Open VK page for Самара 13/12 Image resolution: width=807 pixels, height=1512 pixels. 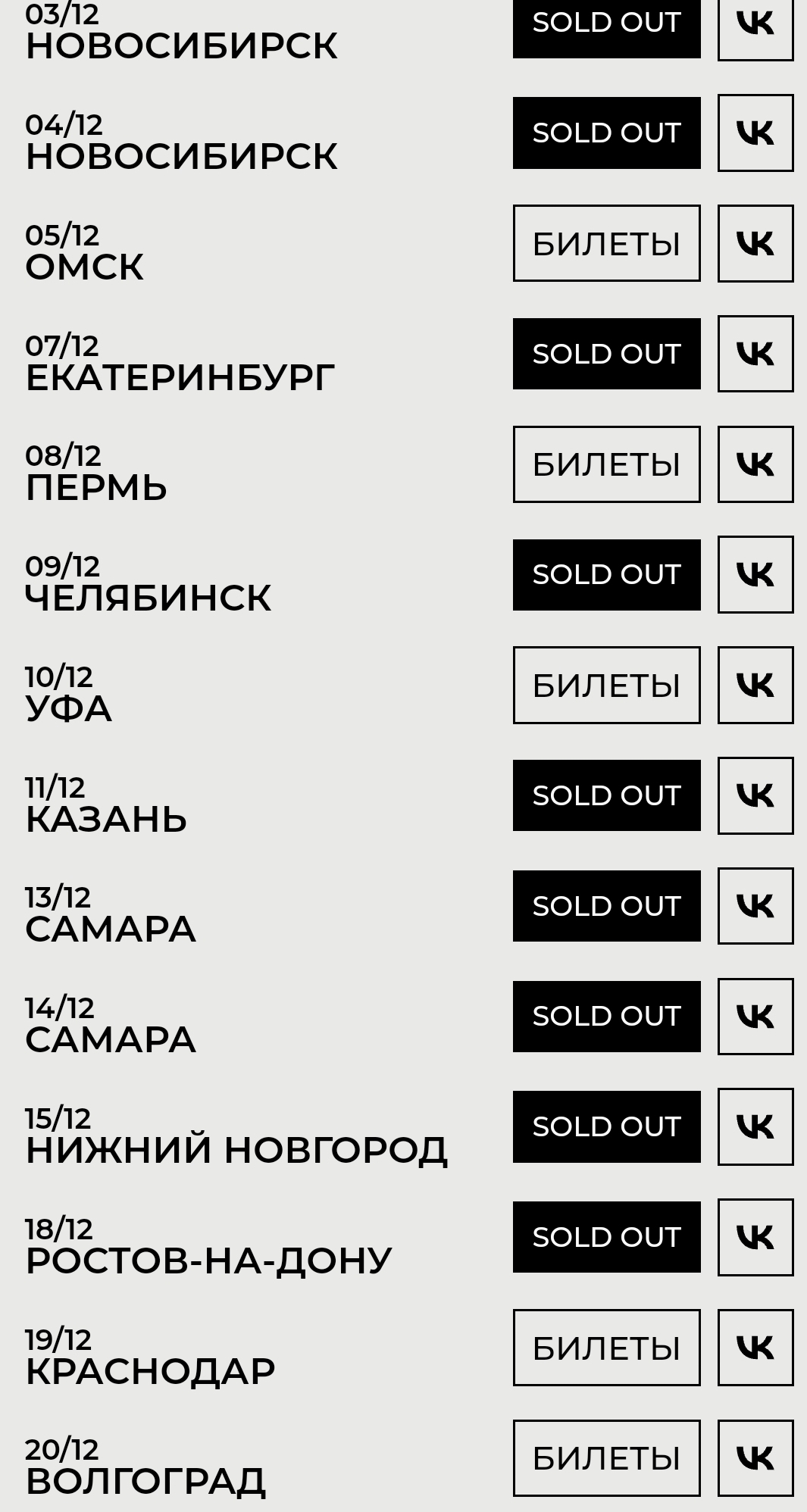pyautogui.click(x=755, y=906)
